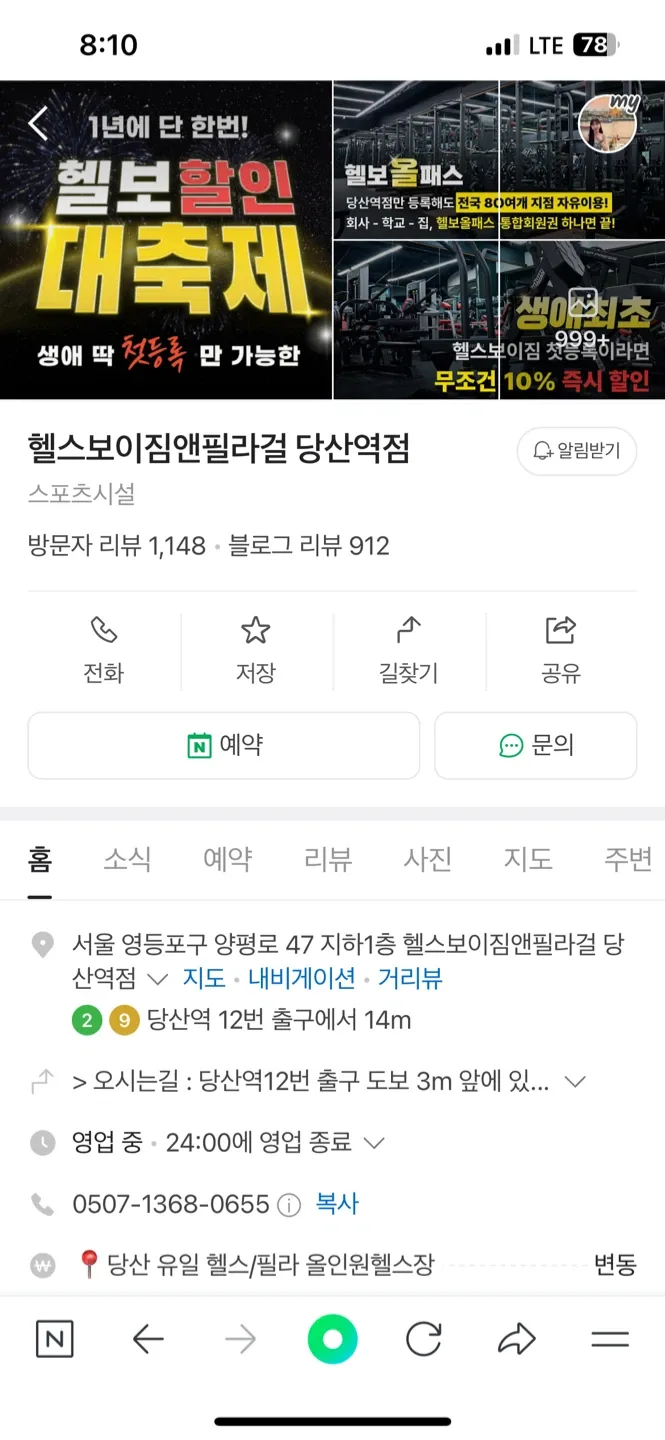665x1440 pixels.
Task: Open the browser hamburger menu
Action: pos(609,1340)
